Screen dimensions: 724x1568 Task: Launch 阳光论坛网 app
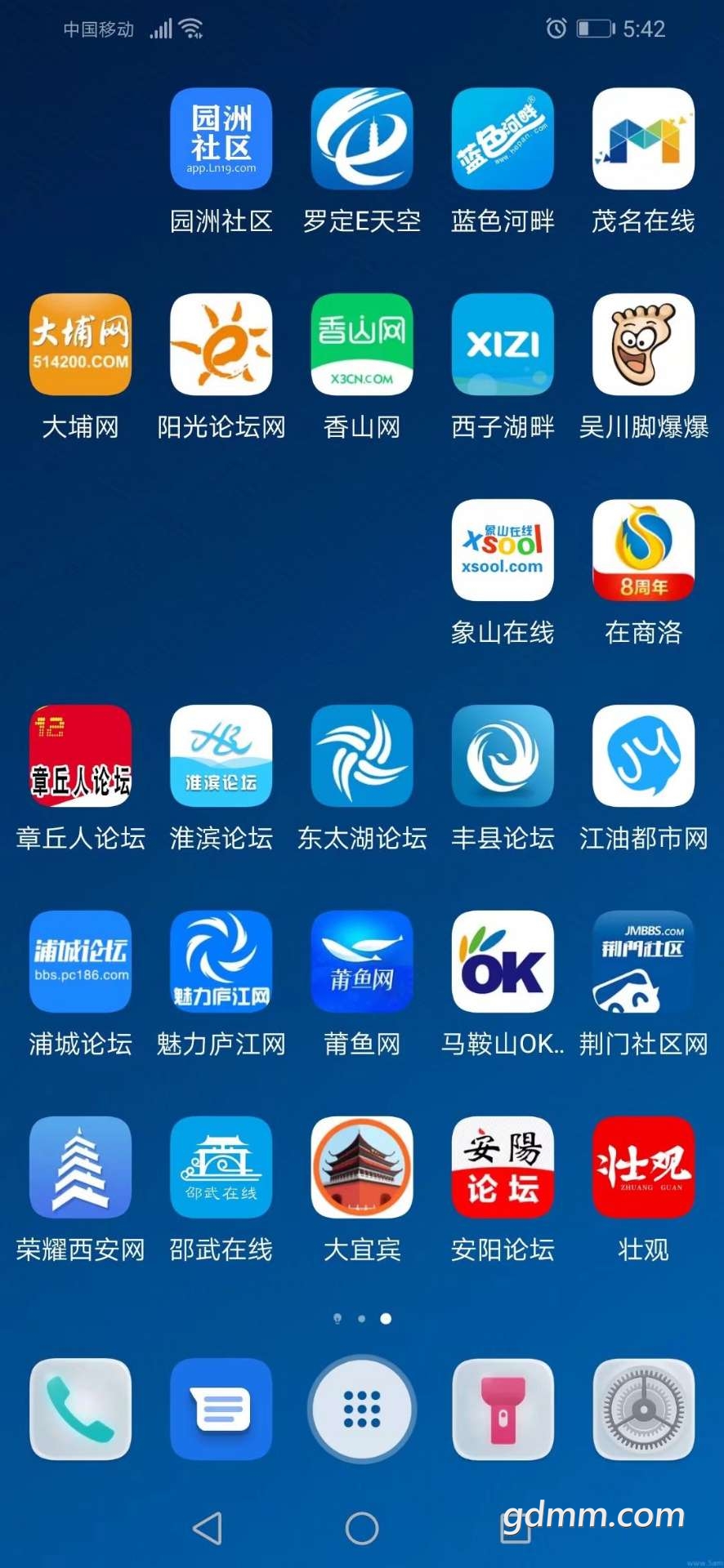pyautogui.click(x=221, y=345)
